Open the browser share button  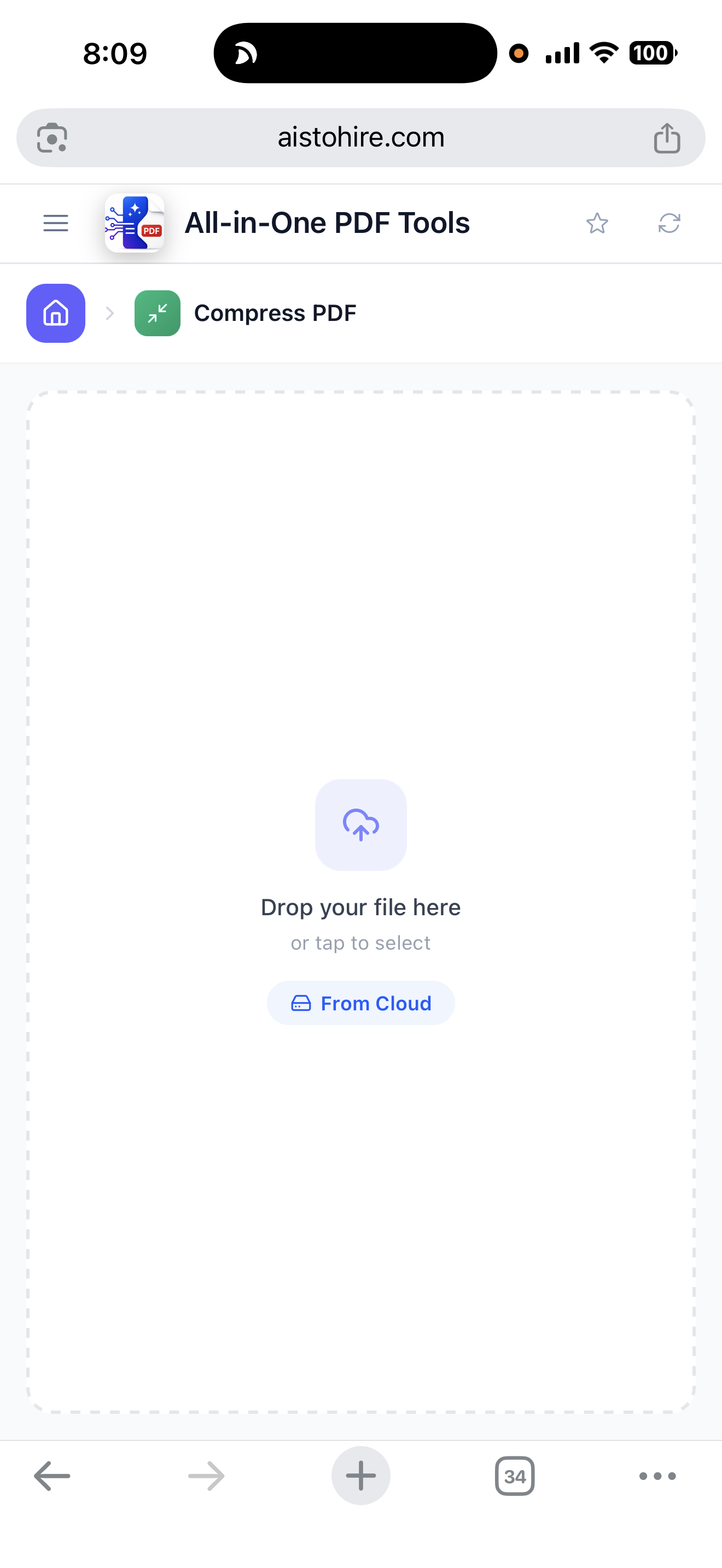point(667,138)
